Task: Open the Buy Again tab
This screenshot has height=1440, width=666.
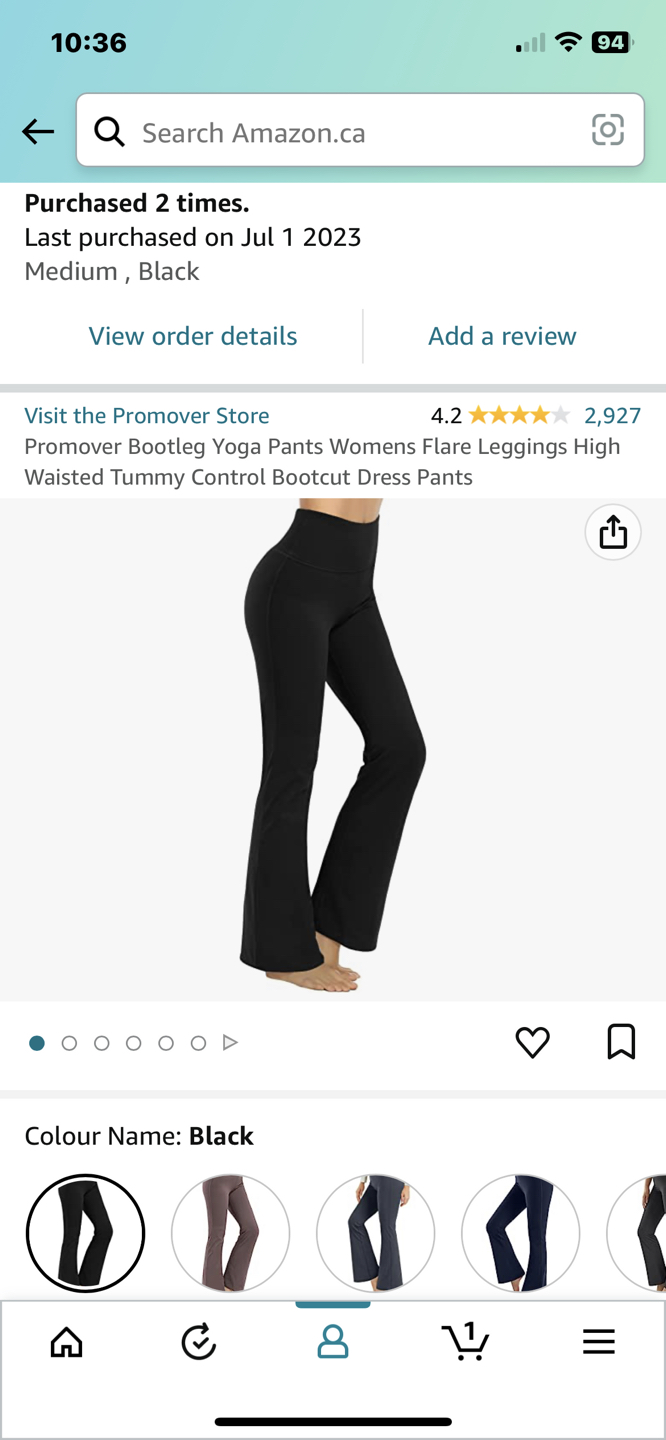Action: (x=199, y=1342)
